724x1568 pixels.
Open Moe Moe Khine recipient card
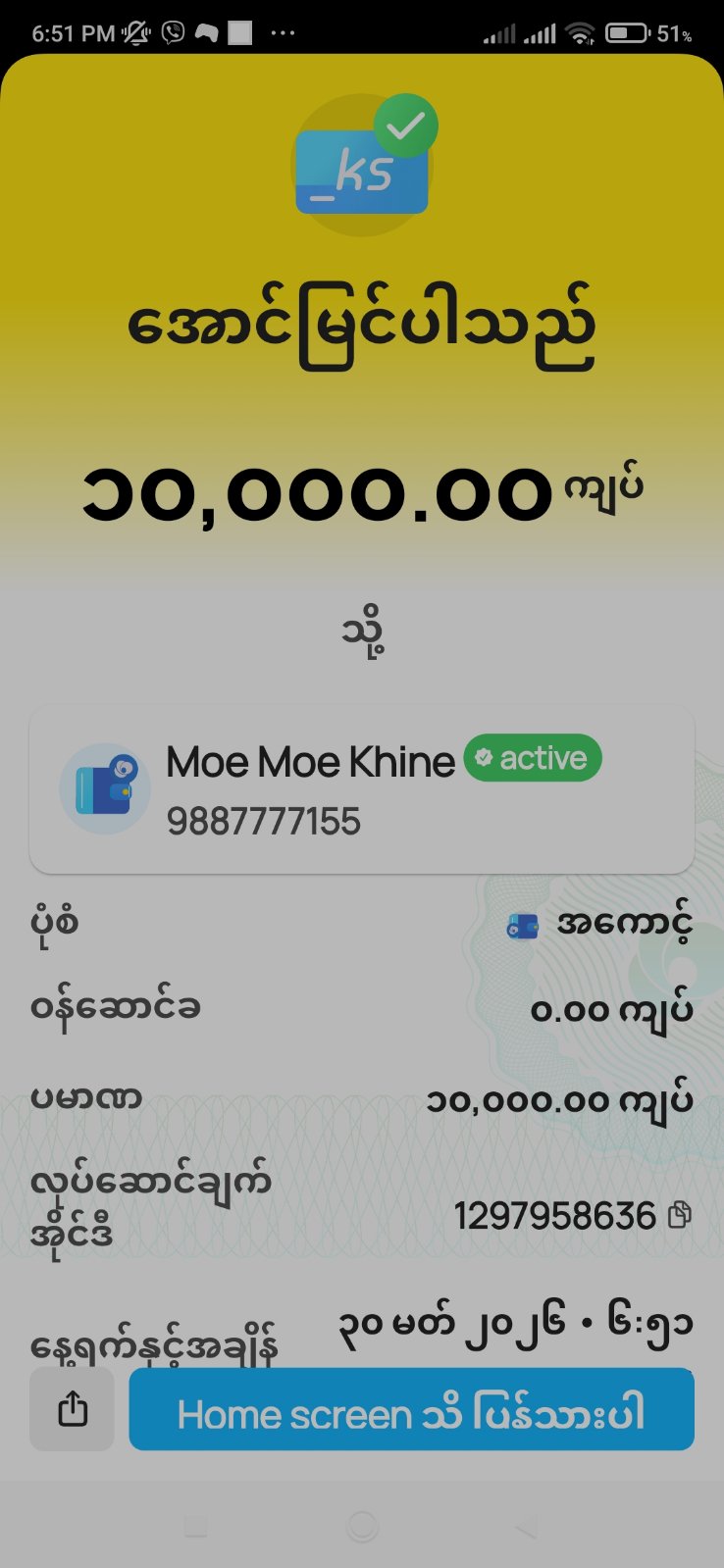[361, 788]
